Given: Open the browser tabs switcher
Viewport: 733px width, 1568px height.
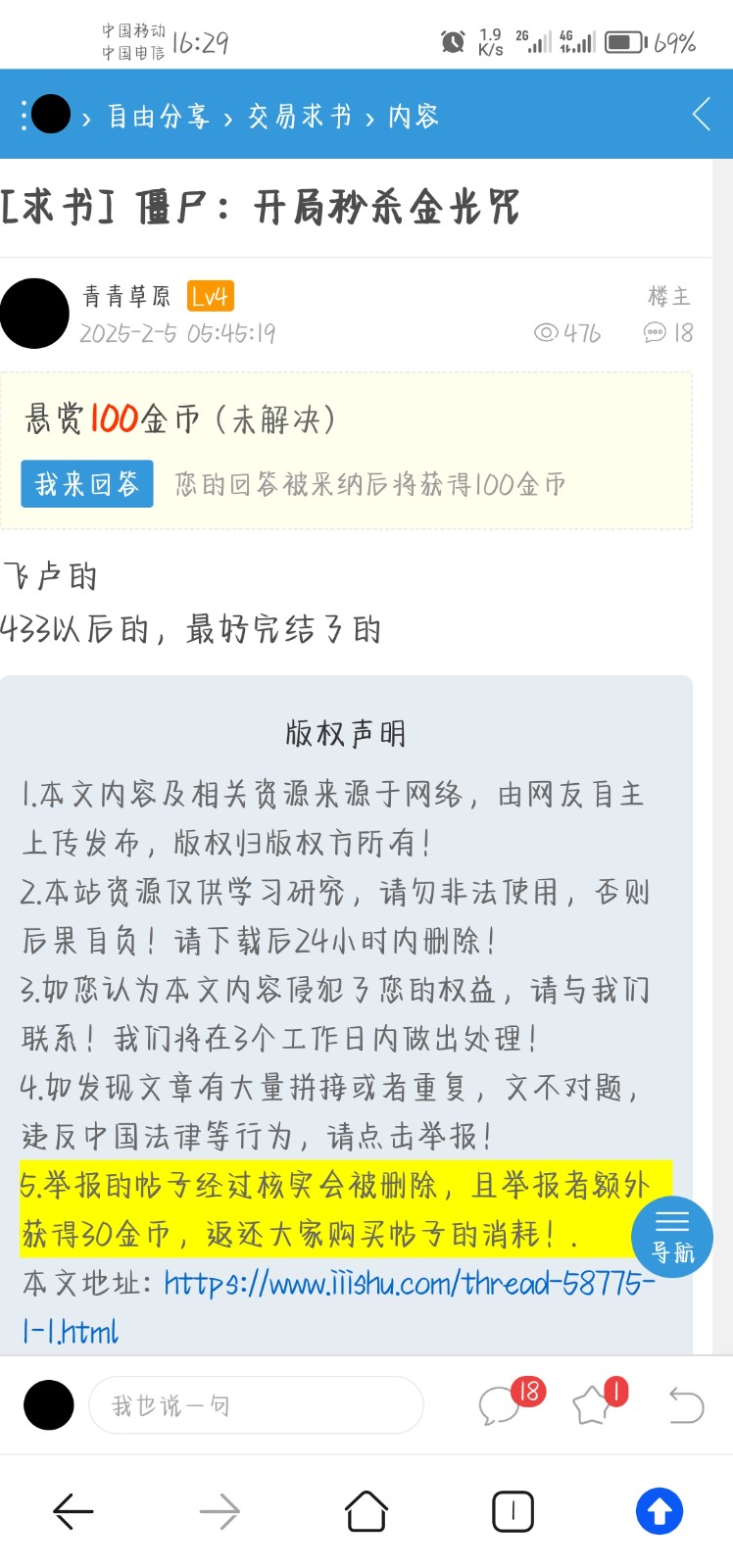Looking at the screenshot, I should pos(513,1511).
